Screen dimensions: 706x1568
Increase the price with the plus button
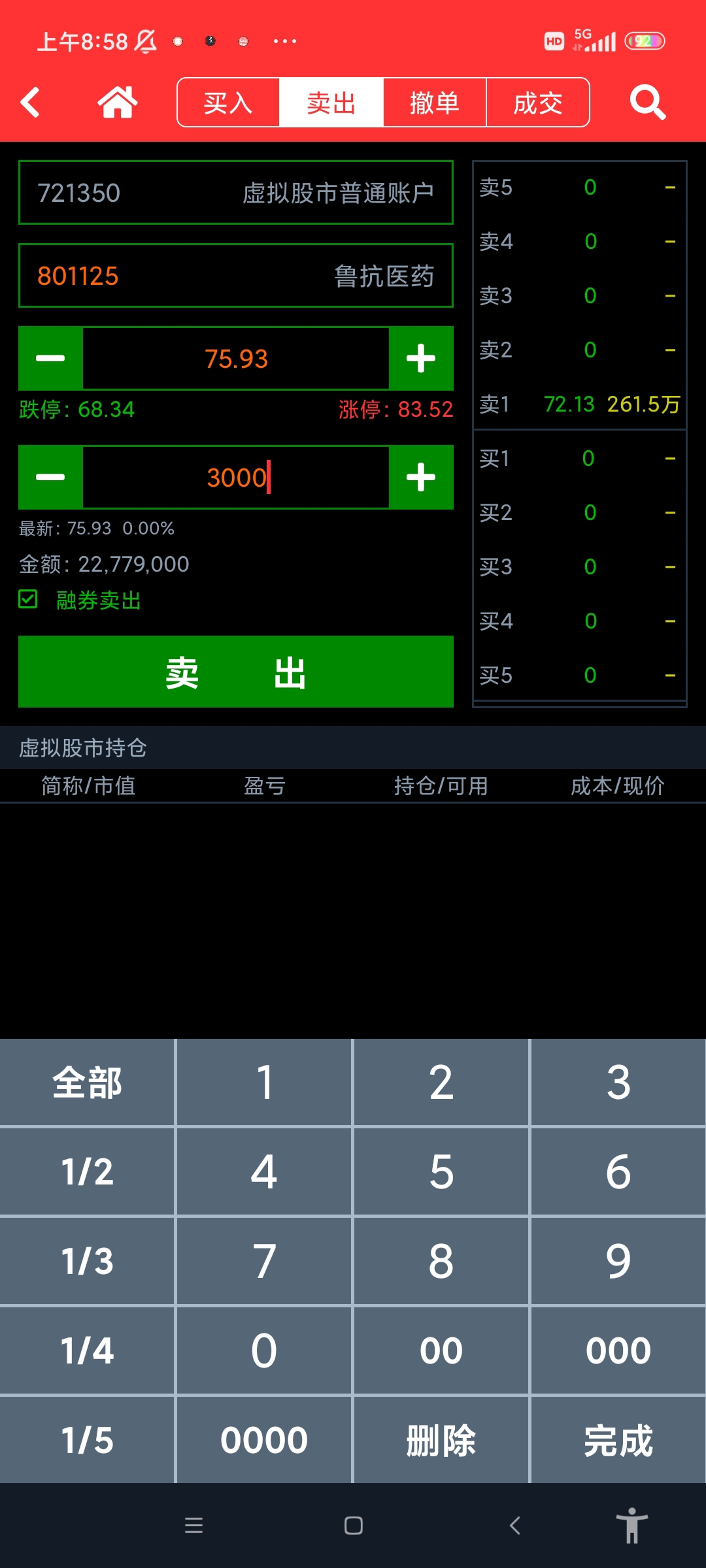click(421, 358)
